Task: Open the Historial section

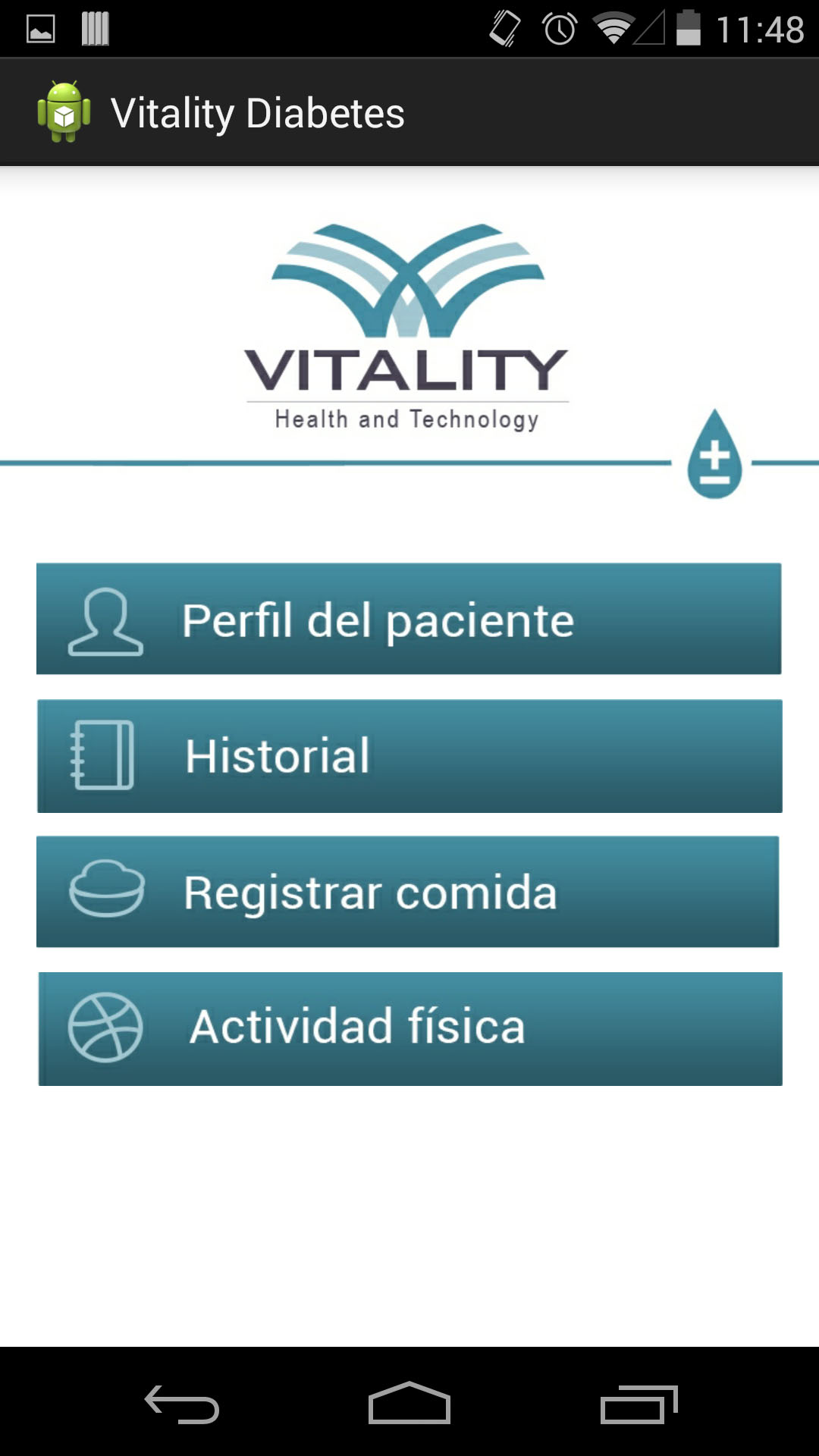Action: [409, 756]
